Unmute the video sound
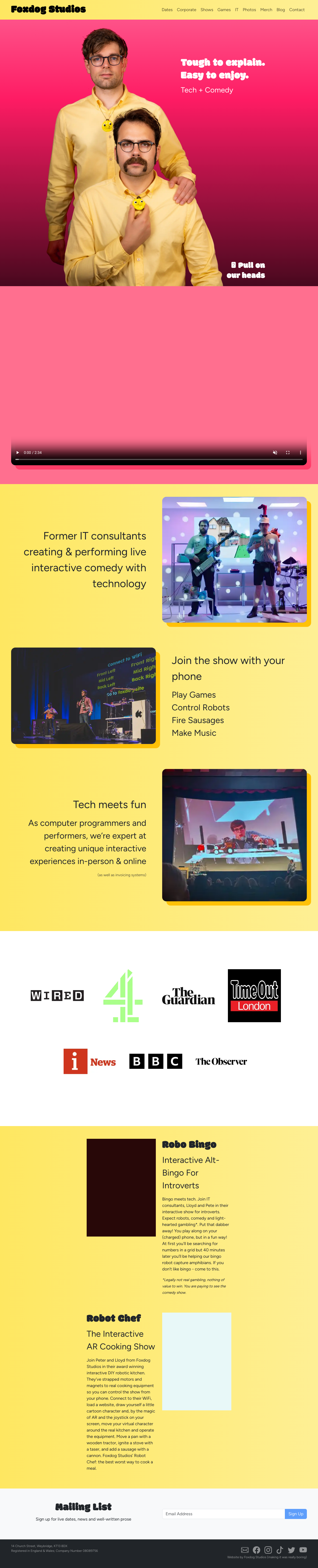This screenshot has height=1568, width=318. pyautogui.click(x=275, y=452)
